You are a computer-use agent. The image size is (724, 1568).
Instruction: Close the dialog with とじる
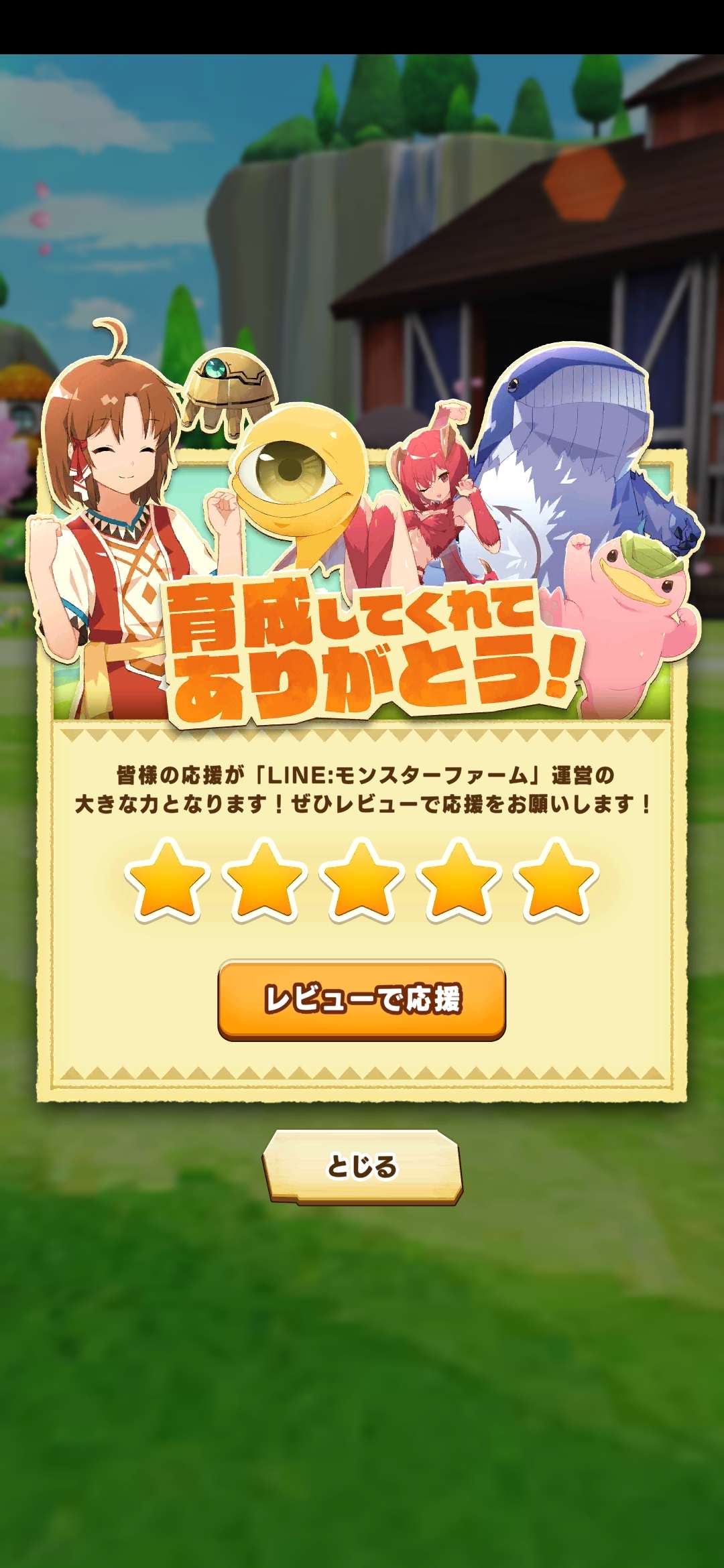tap(362, 1167)
